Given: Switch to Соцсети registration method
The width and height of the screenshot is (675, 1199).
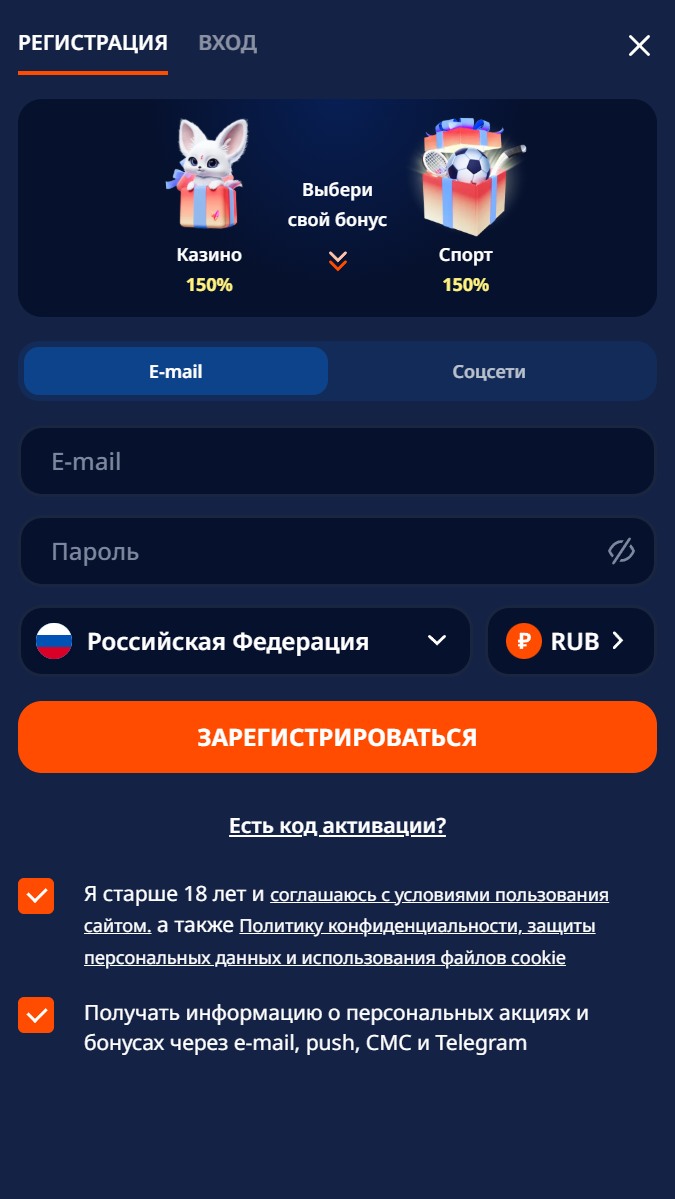Looking at the screenshot, I should (488, 372).
